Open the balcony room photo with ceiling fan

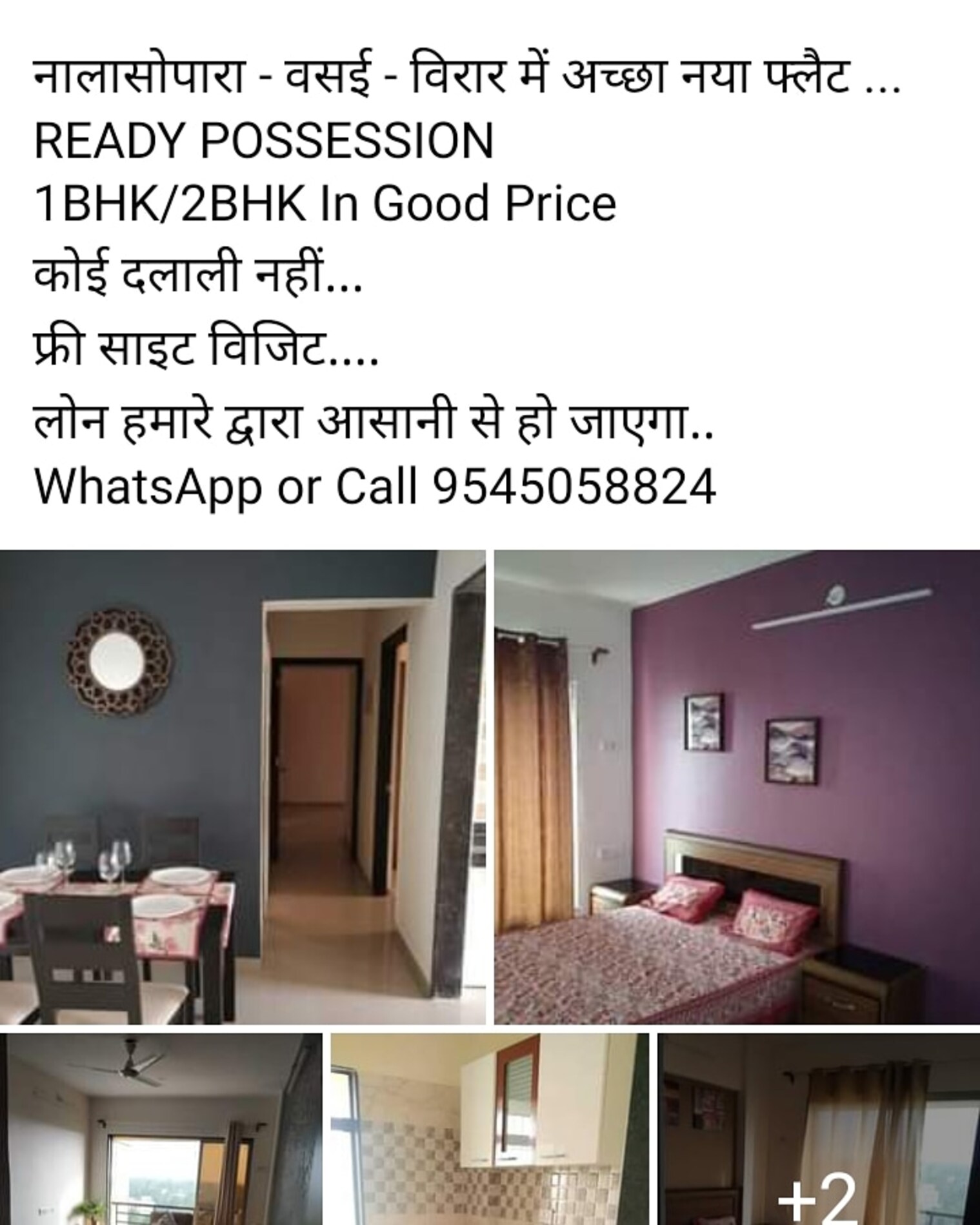(161, 1129)
